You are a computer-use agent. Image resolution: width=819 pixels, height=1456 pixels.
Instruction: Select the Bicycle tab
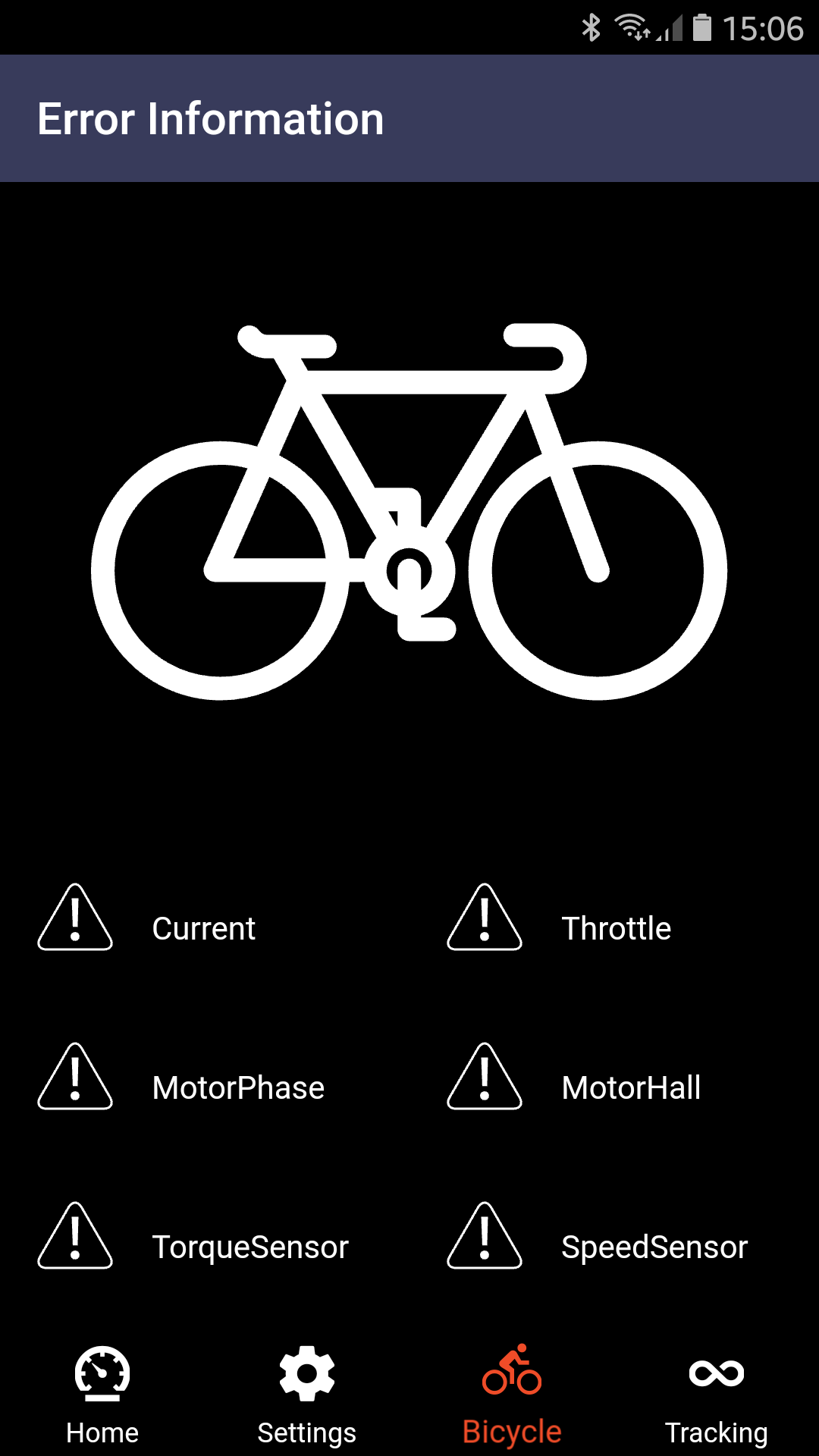[512, 1395]
